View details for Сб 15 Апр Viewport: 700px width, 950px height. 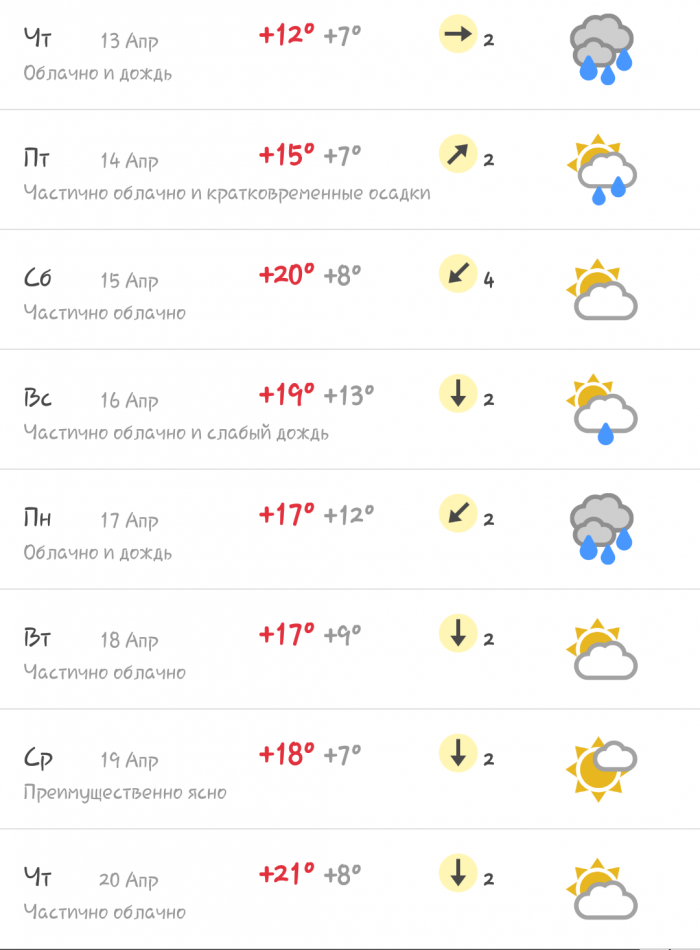pyautogui.click(x=350, y=291)
